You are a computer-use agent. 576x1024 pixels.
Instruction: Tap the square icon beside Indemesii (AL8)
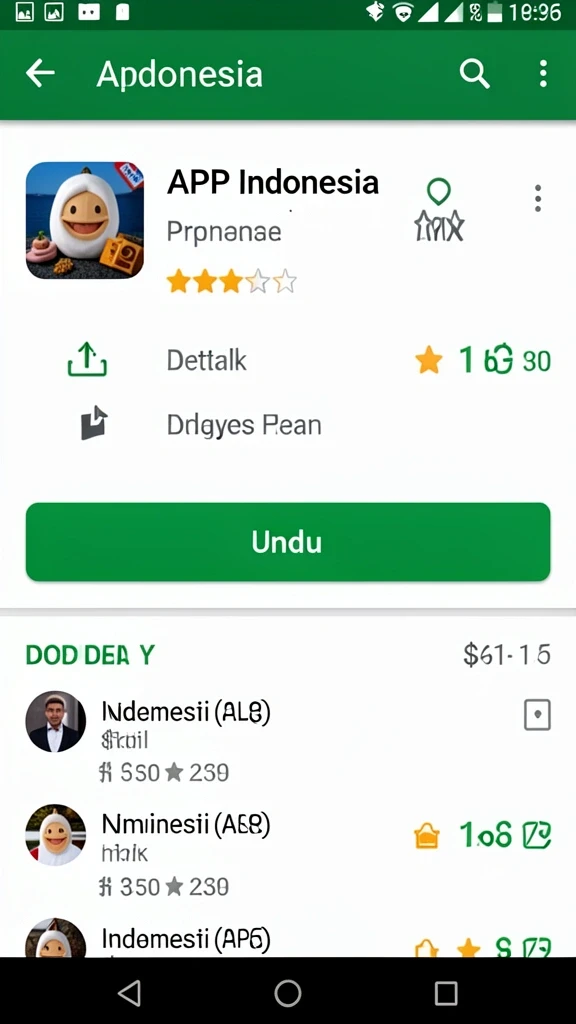click(x=537, y=715)
